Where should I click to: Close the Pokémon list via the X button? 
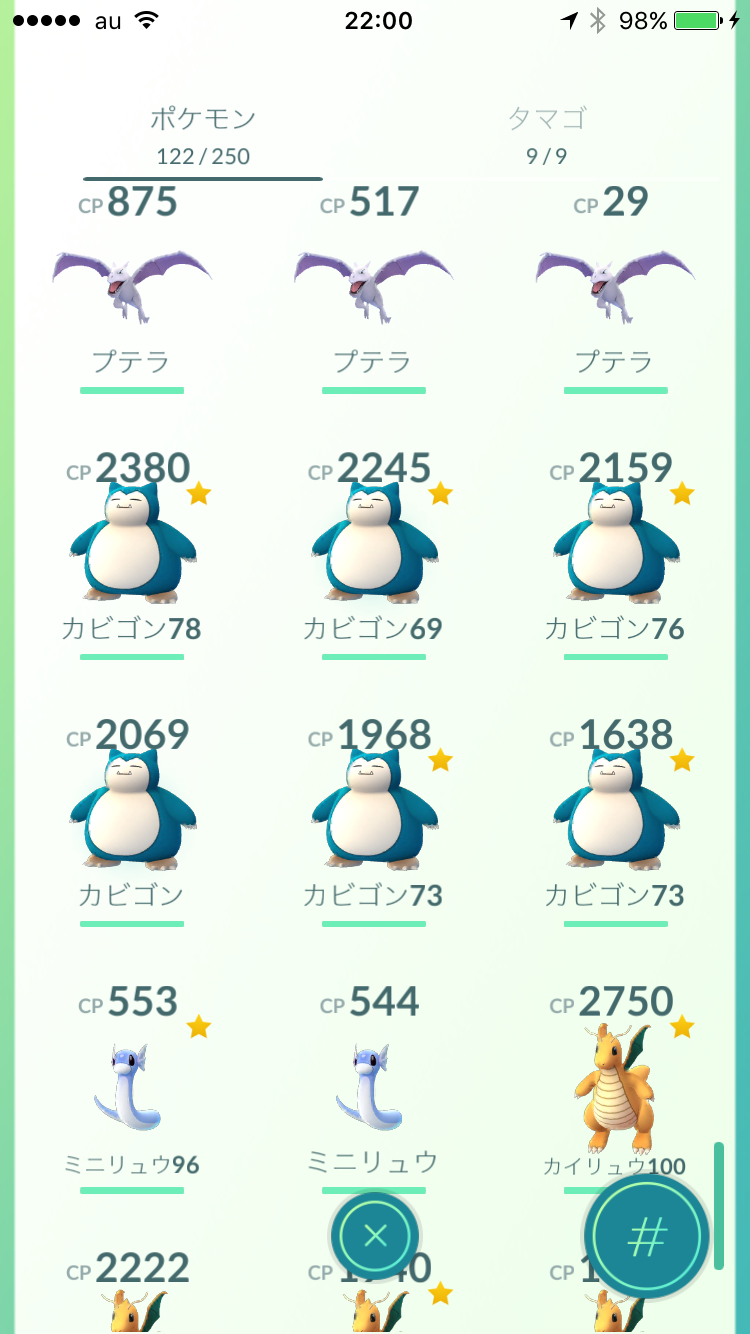374,1236
